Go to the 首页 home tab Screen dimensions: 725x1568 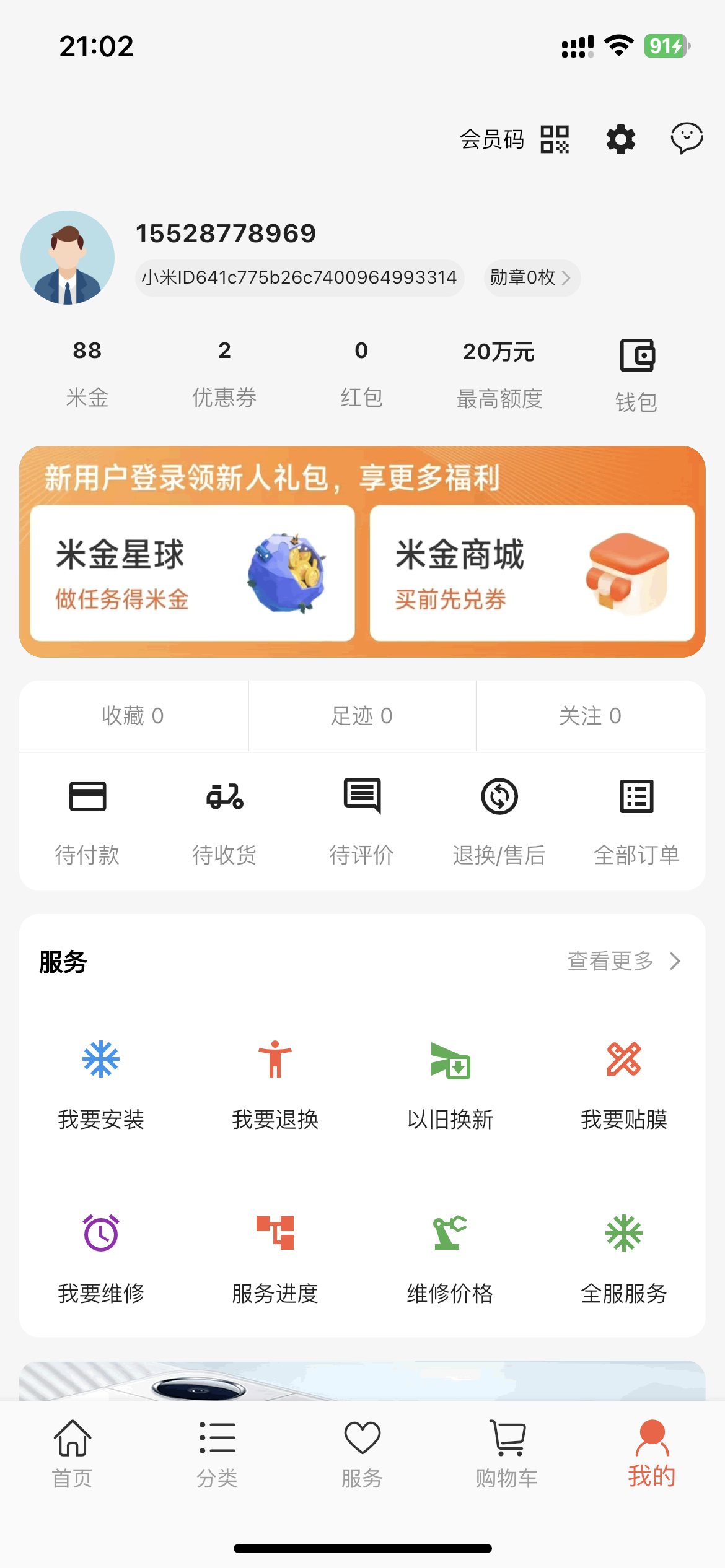(x=72, y=1453)
